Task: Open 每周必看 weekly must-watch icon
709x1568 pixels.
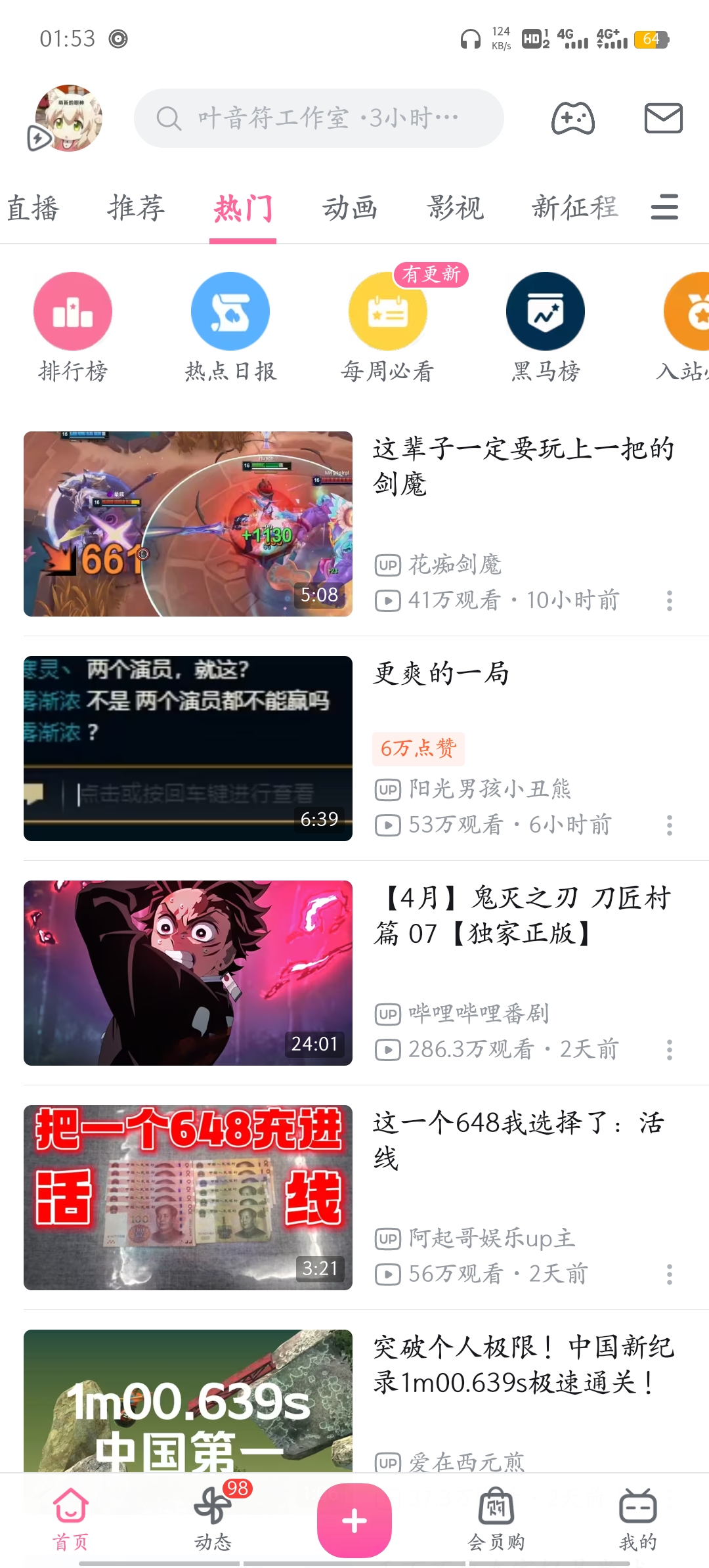Action: tap(387, 312)
